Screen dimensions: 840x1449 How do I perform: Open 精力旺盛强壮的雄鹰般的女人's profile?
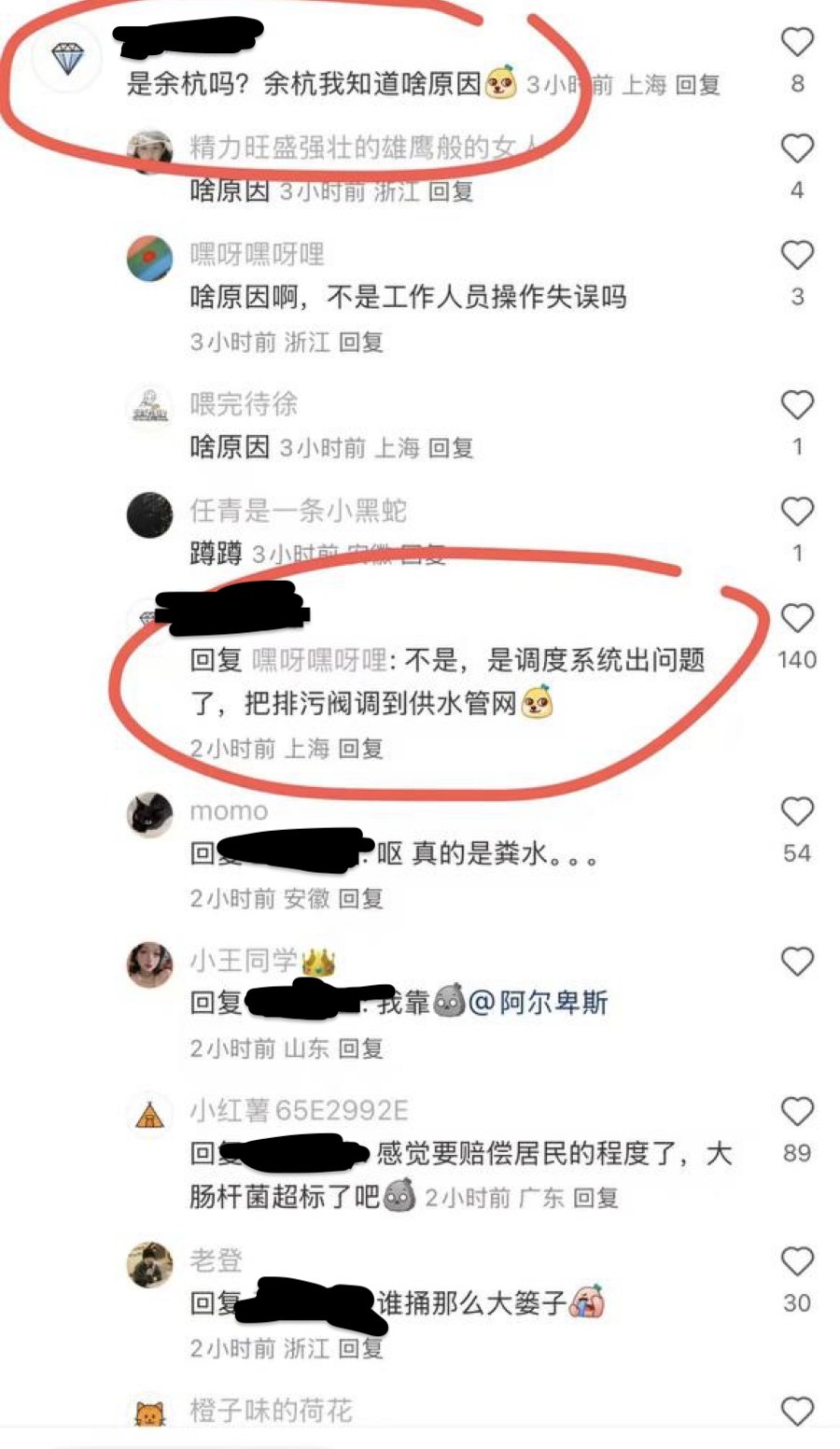pos(149,151)
